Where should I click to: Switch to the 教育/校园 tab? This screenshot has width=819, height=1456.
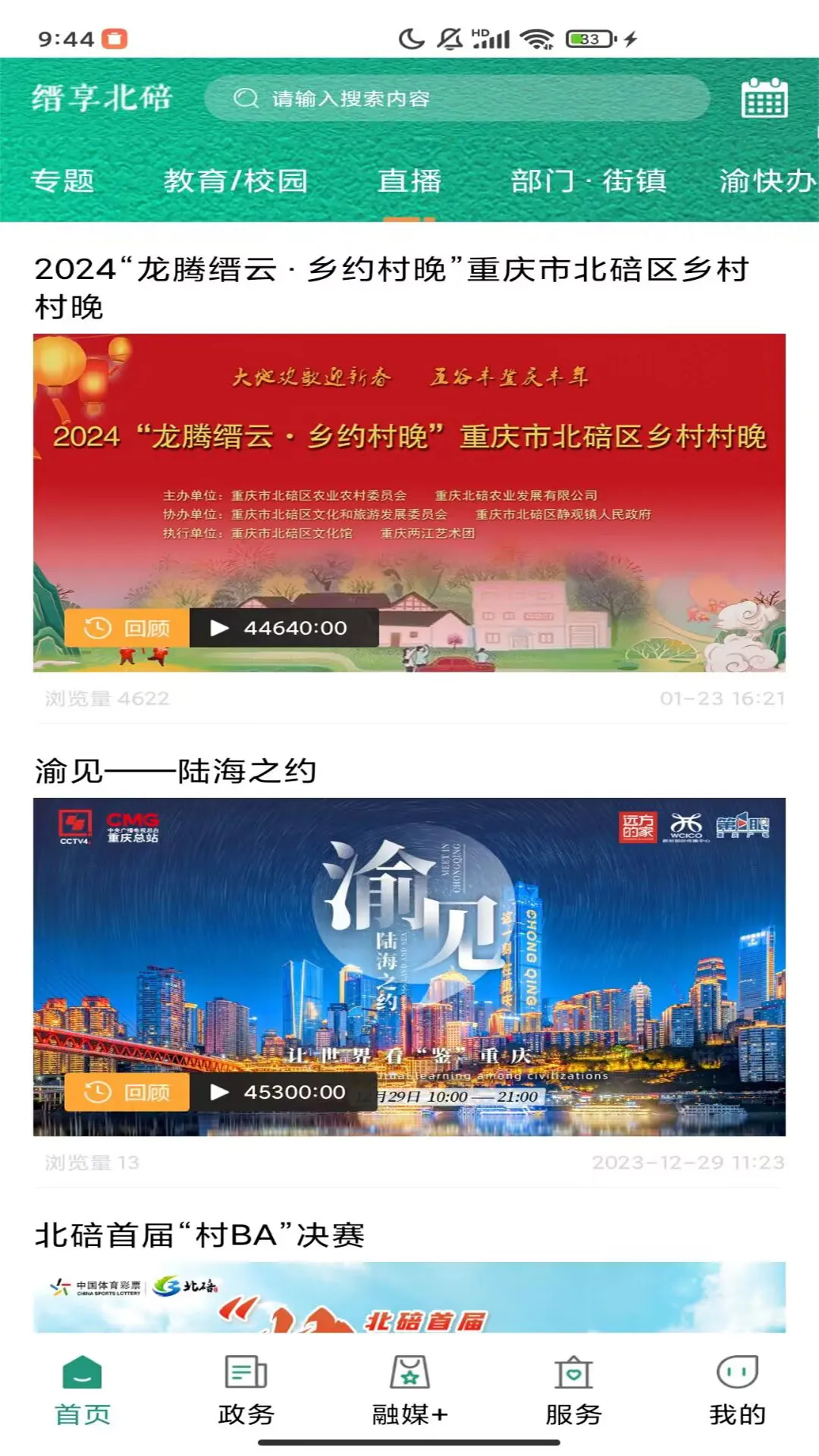coord(236,180)
